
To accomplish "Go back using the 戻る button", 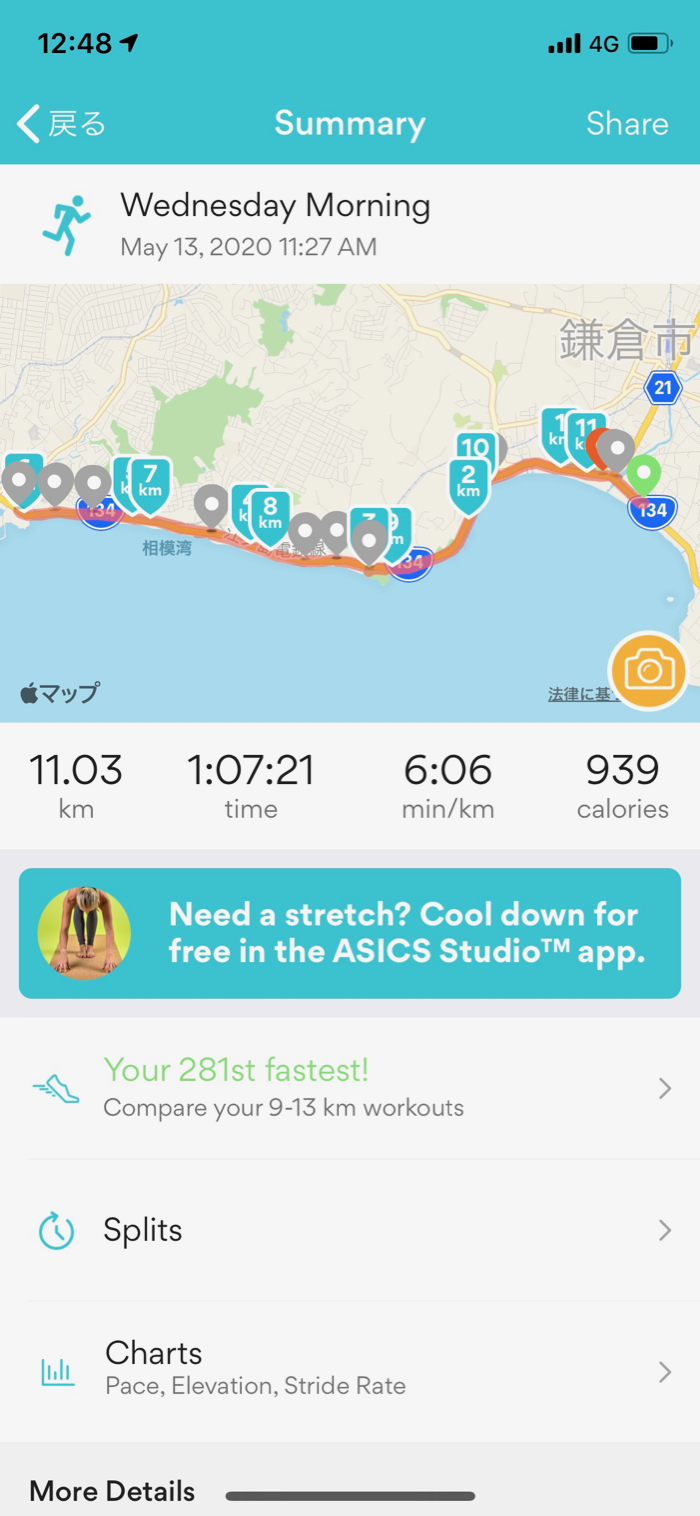I will pyautogui.click(x=62, y=124).
